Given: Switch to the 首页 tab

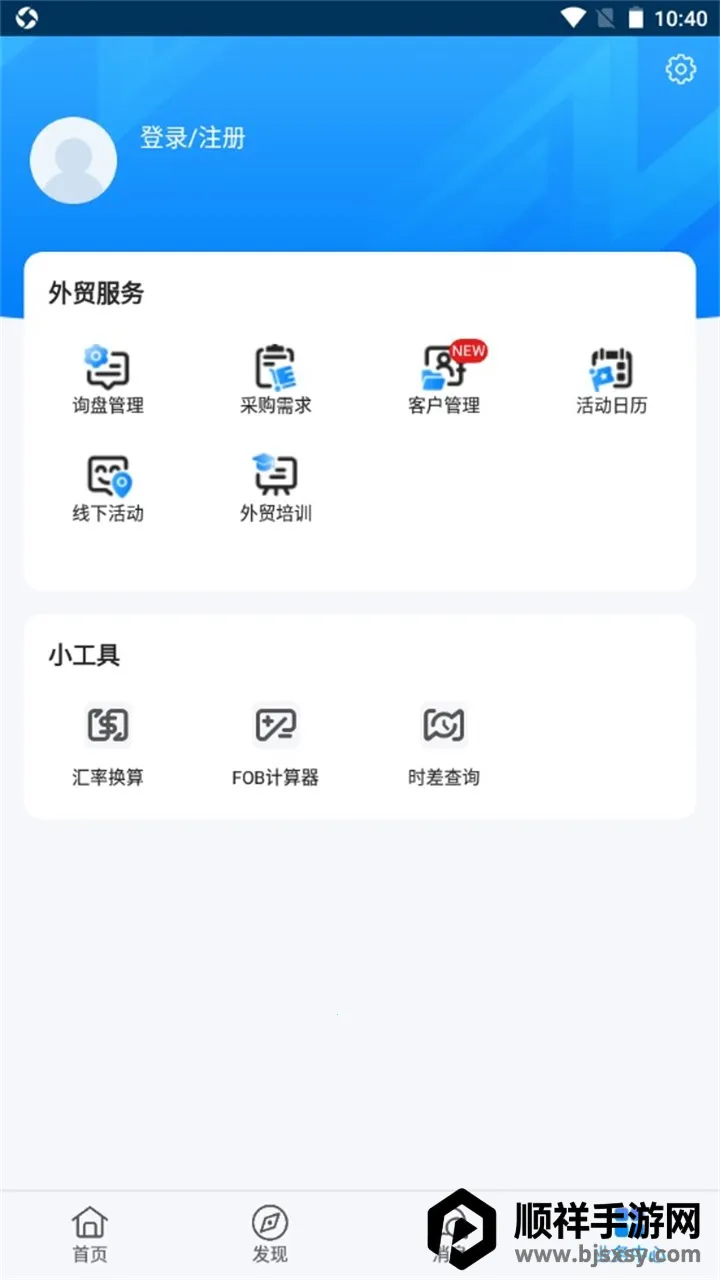Looking at the screenshot, I should [90, 1234].
